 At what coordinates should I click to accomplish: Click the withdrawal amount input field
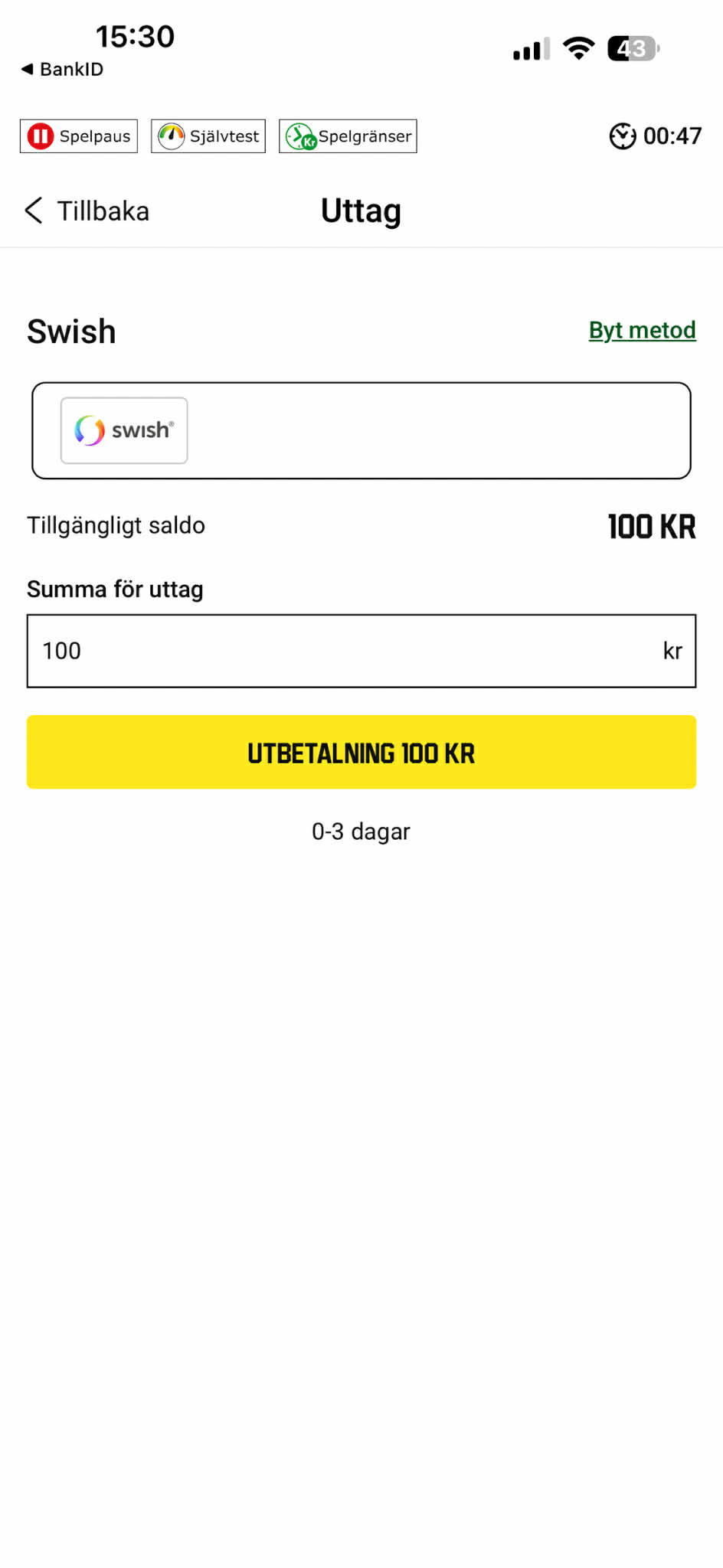[361, 650]
